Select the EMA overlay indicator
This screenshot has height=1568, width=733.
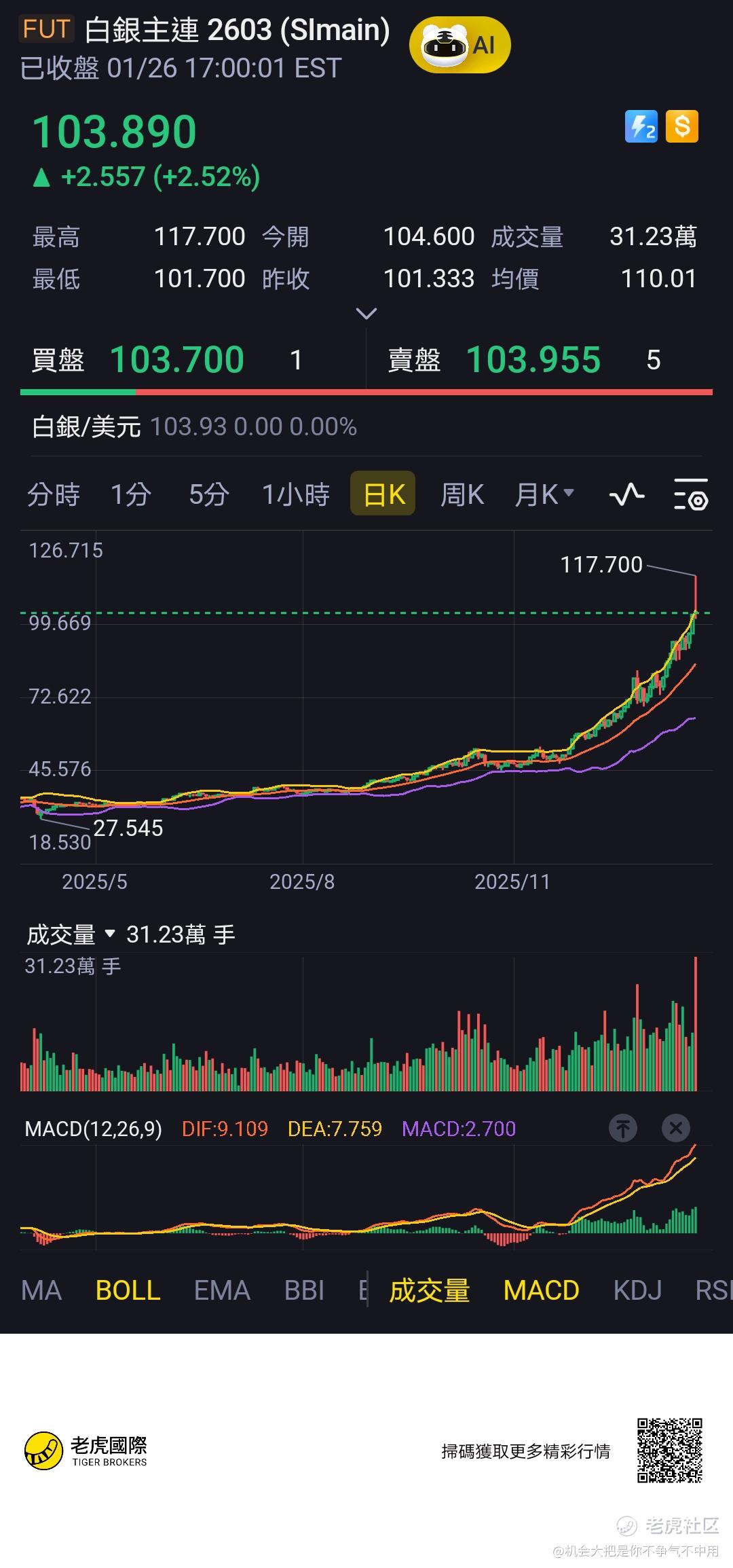point(222,1290)
